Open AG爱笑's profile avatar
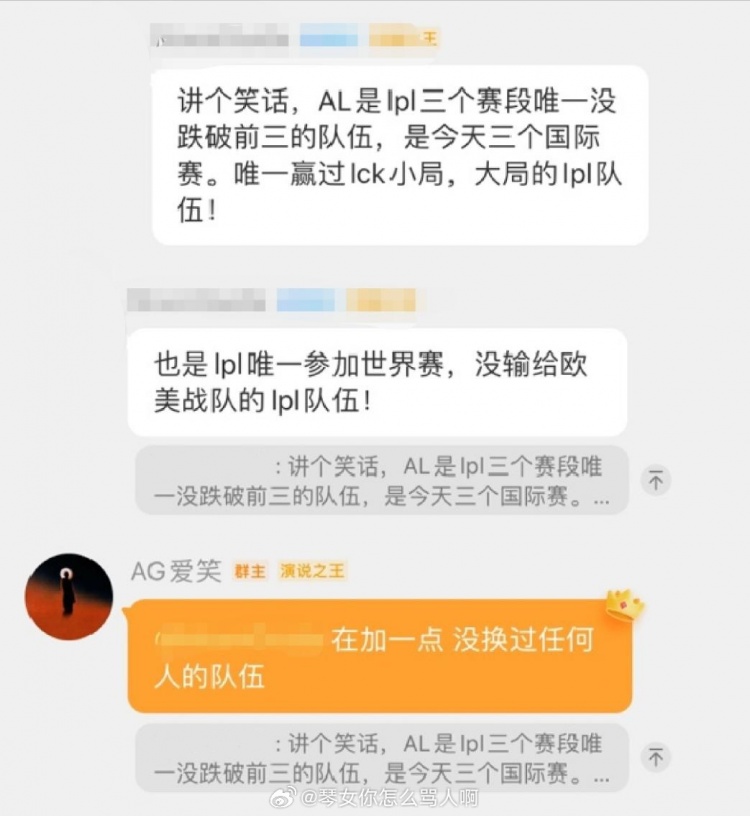 (69, 597)
